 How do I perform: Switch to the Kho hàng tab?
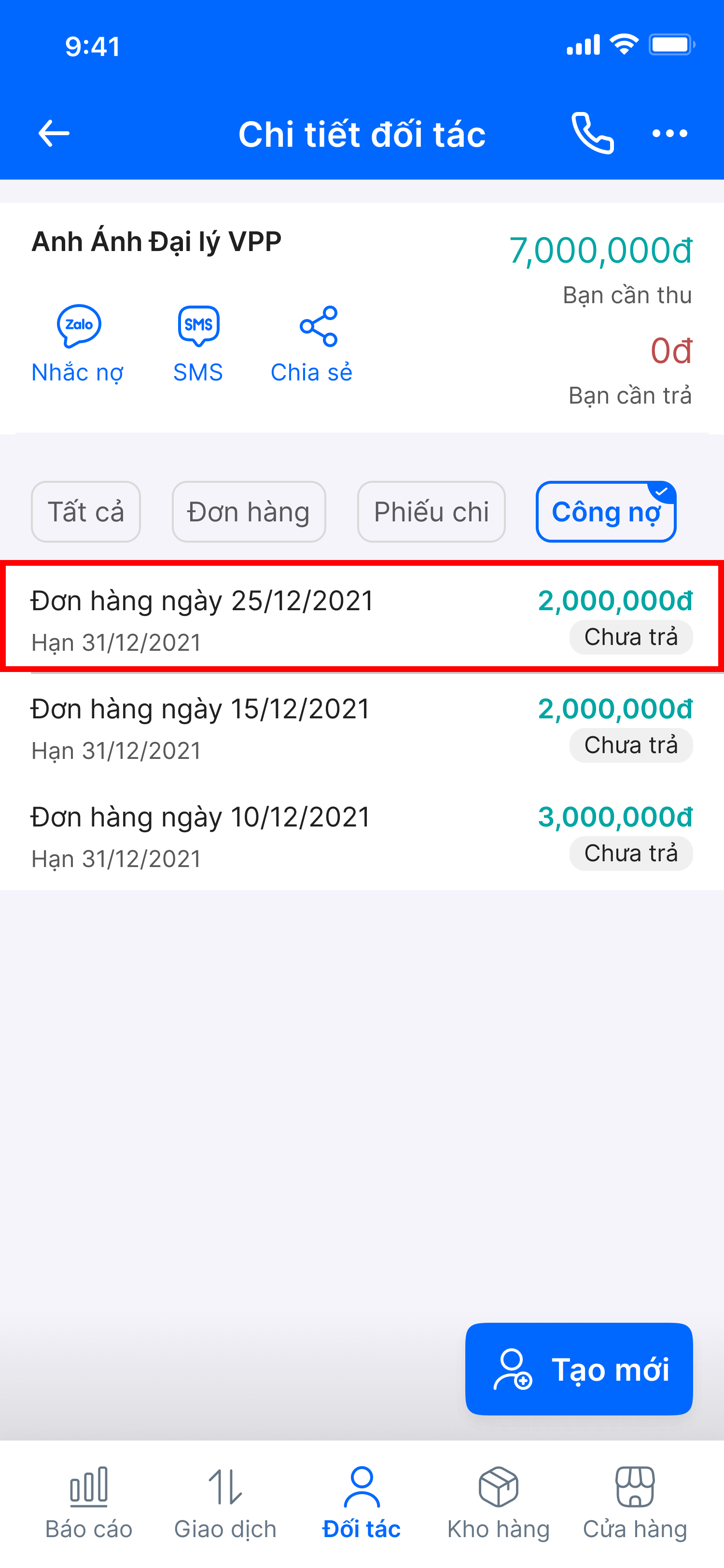pos(498,1503)
